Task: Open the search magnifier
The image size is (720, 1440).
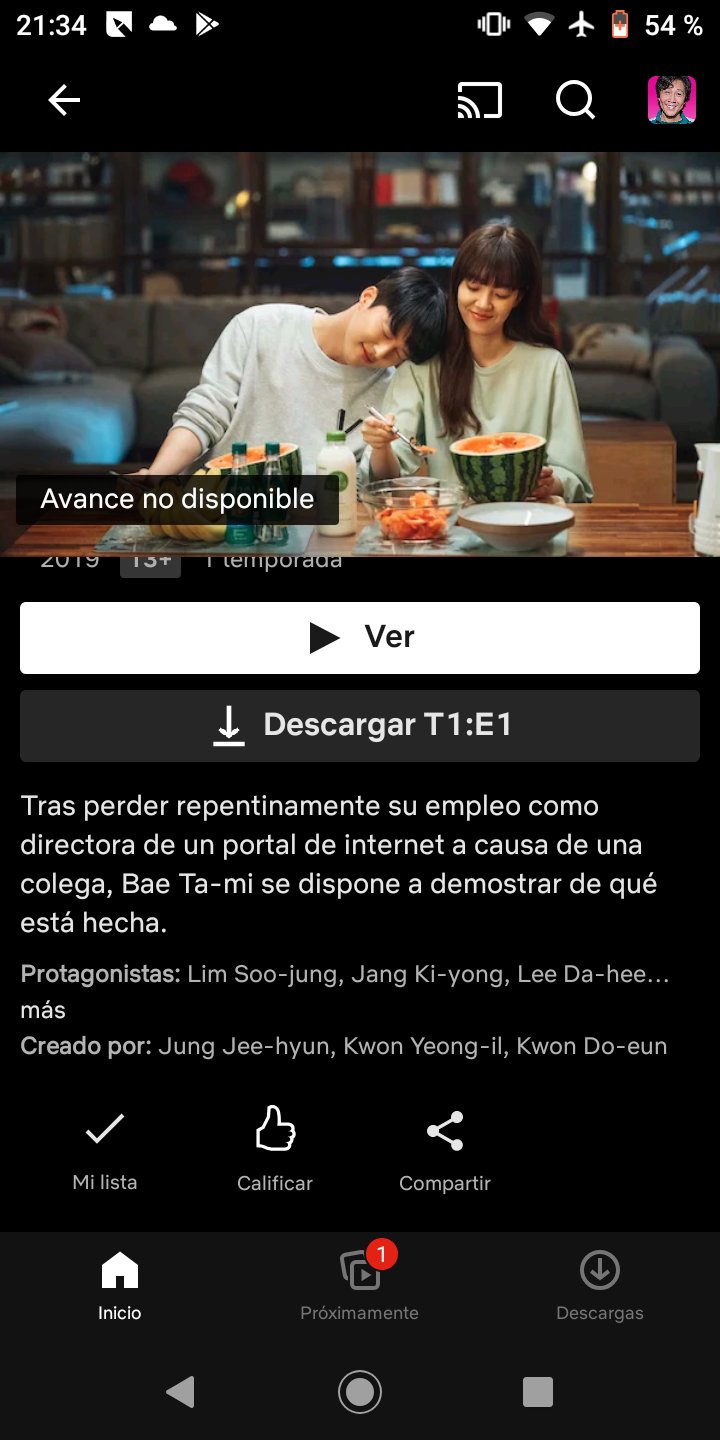Action: coord(575,100)
